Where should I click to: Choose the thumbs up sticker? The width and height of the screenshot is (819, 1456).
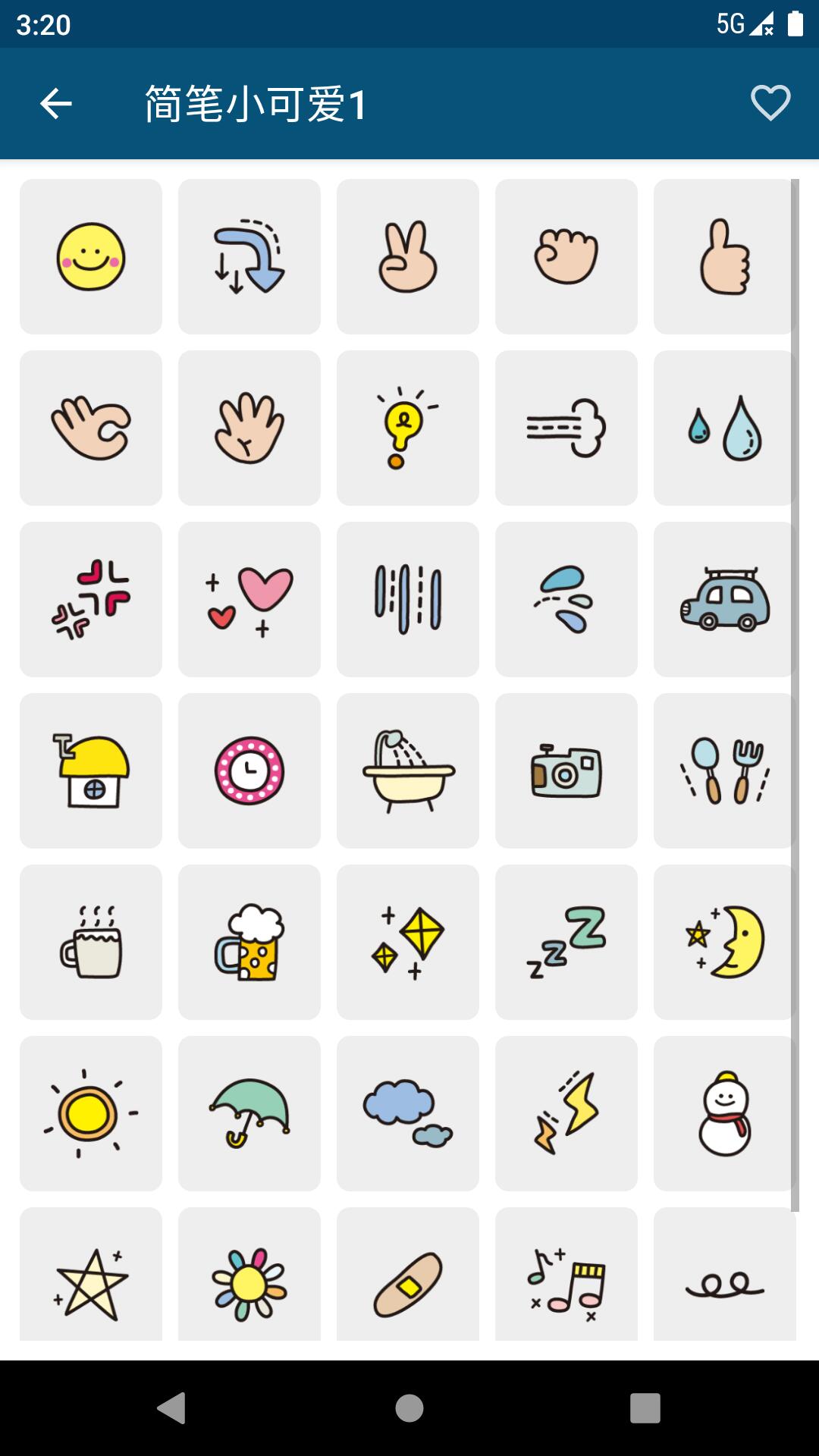724,256
